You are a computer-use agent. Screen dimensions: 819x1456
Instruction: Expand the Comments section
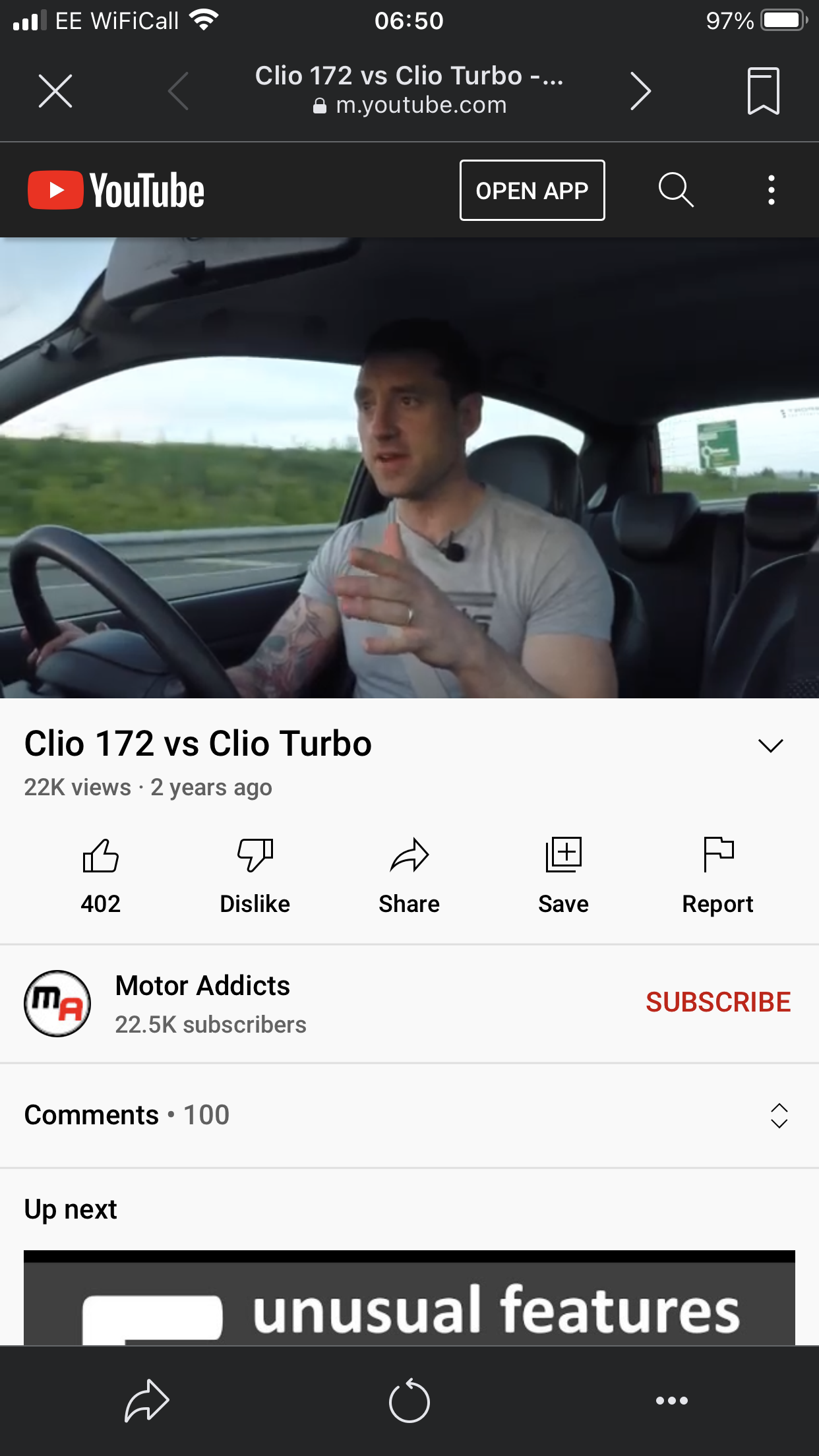[x=779, y=1115]
